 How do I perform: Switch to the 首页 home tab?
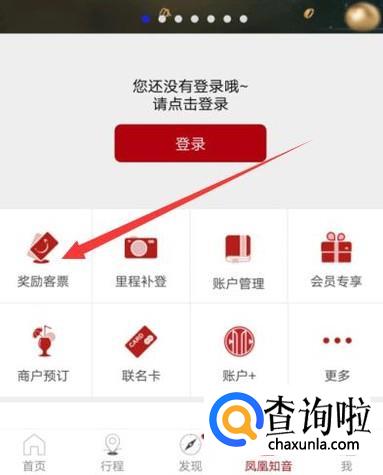pyautogui.click(x=34, y=452)
